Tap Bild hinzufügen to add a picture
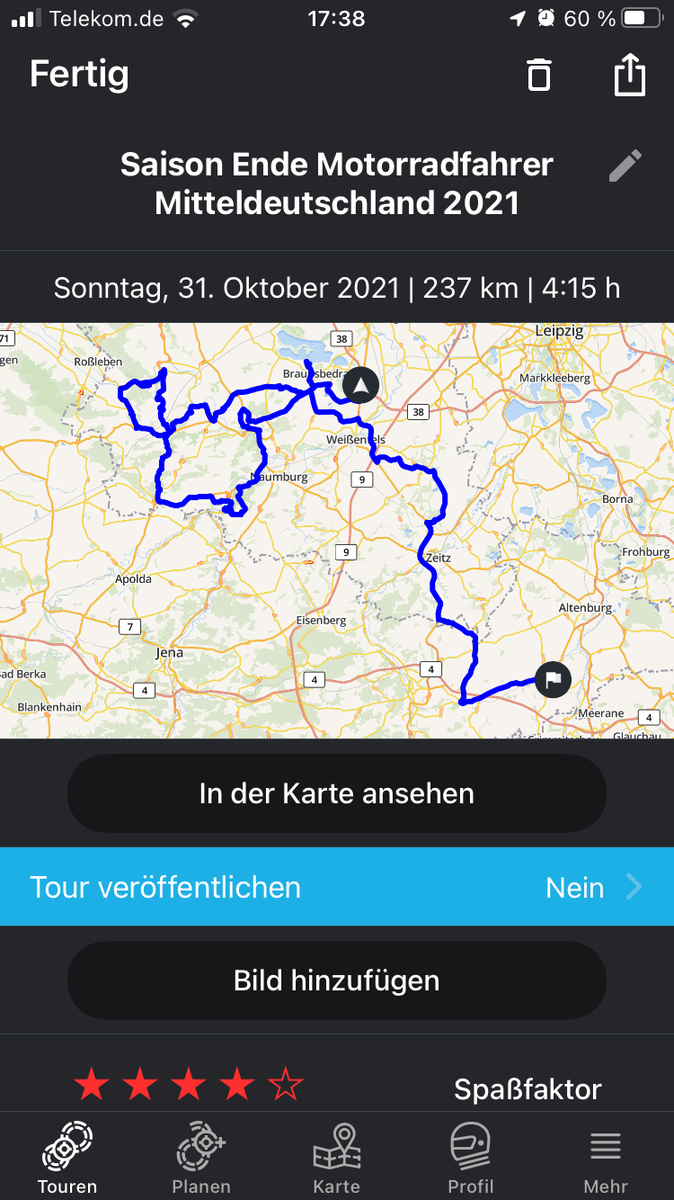 point(337,980)
